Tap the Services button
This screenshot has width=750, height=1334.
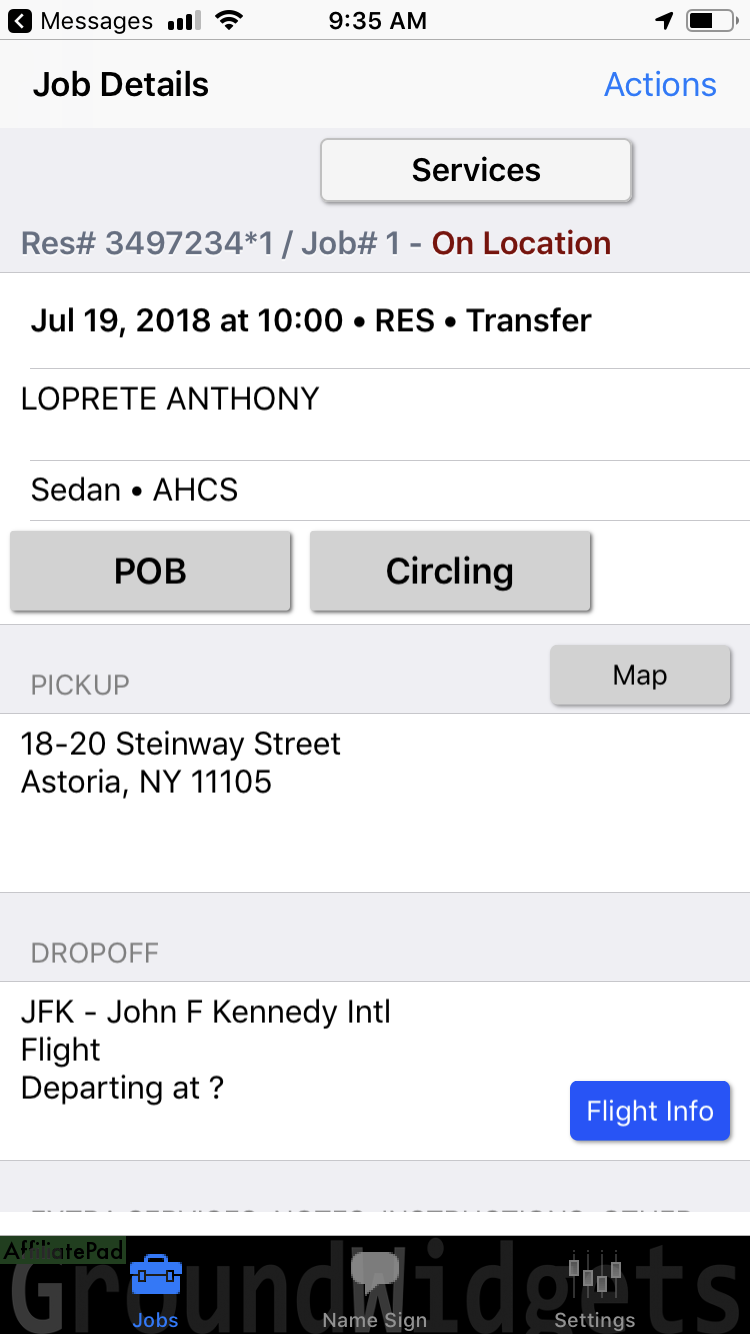tap(476, 170)
